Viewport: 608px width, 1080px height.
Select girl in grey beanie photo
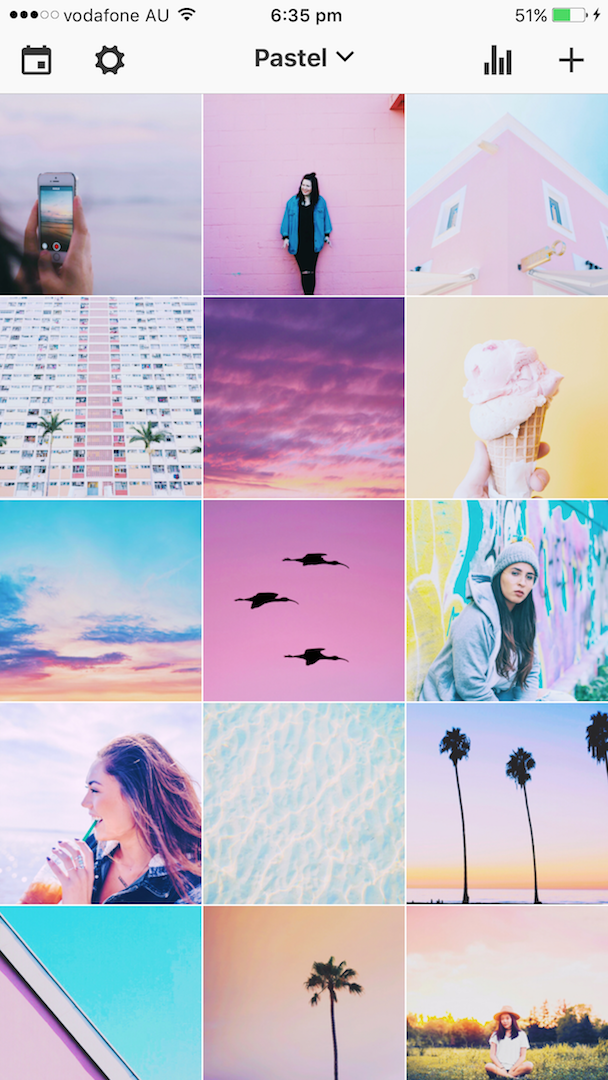507,601
